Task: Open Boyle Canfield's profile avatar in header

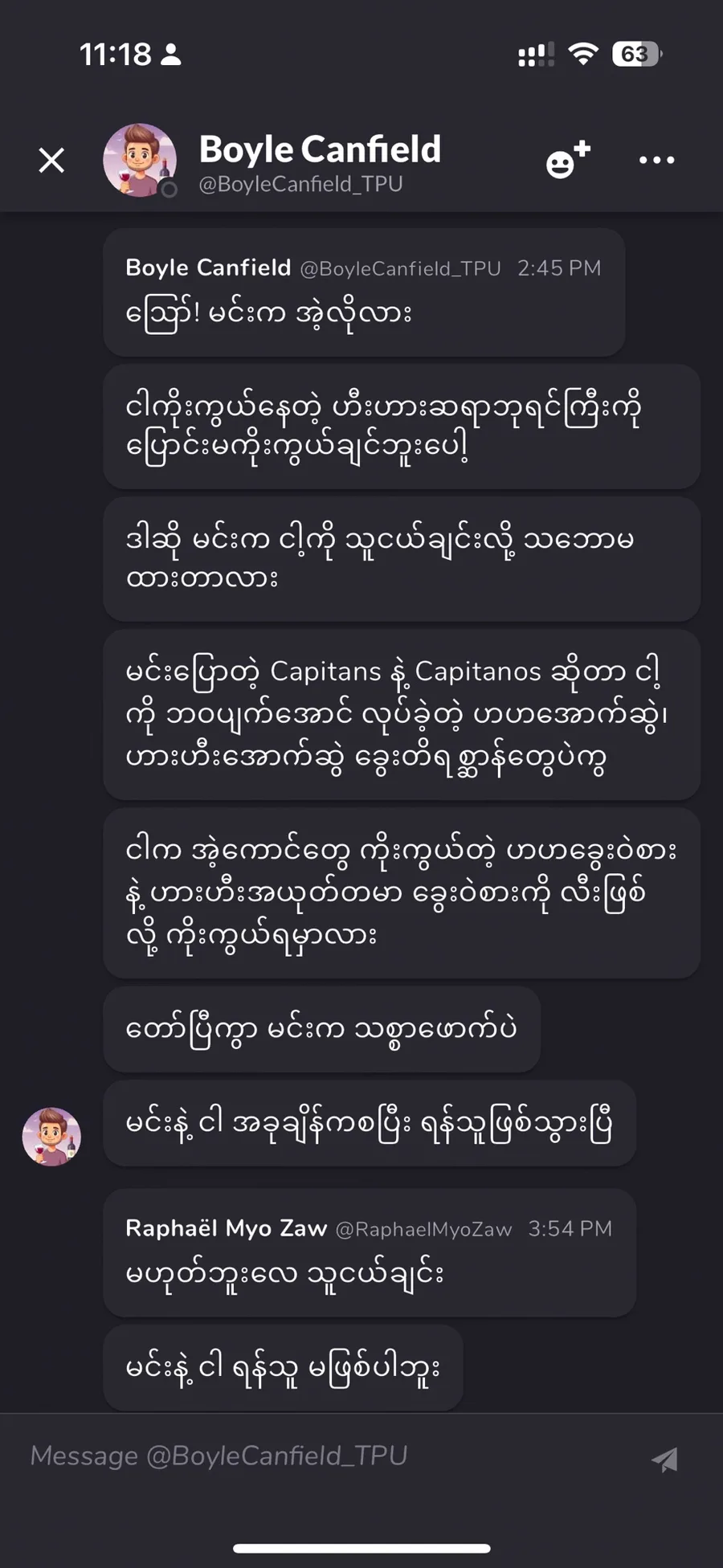Action: click(140, 160)
